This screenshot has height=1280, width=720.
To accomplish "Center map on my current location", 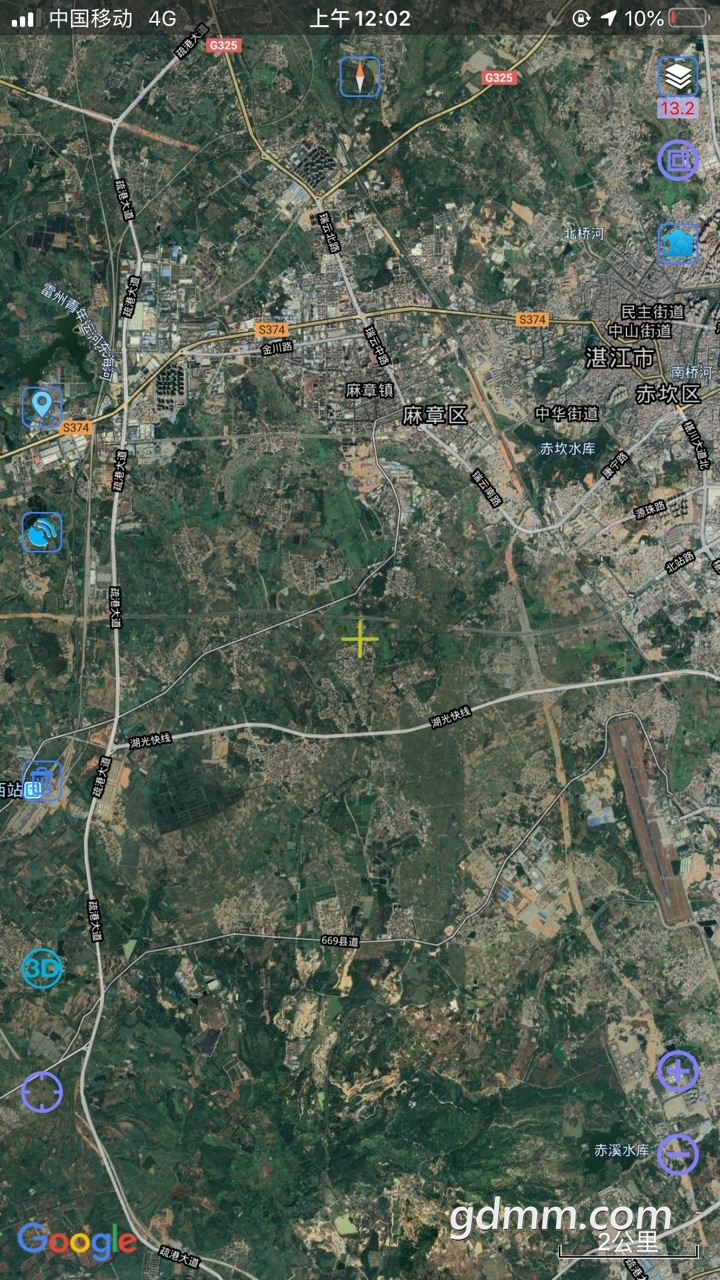I will coord(42,1092).
